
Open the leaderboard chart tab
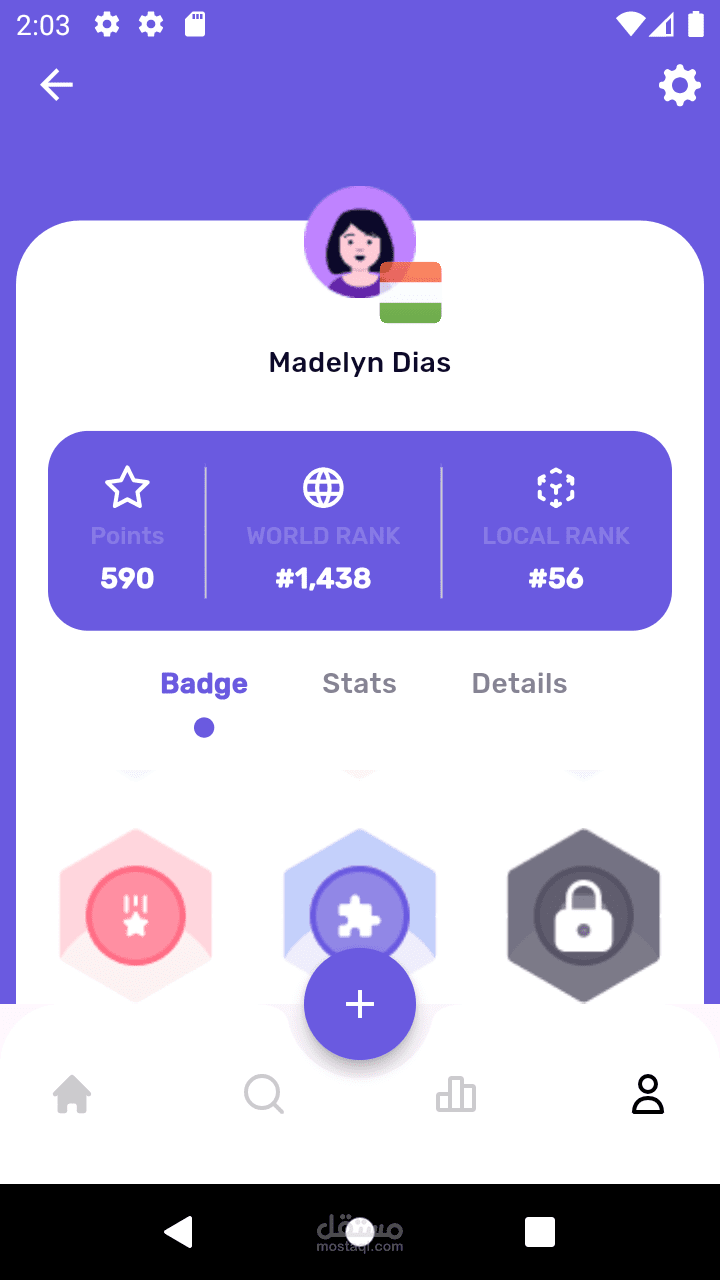tap(456, 1095)
